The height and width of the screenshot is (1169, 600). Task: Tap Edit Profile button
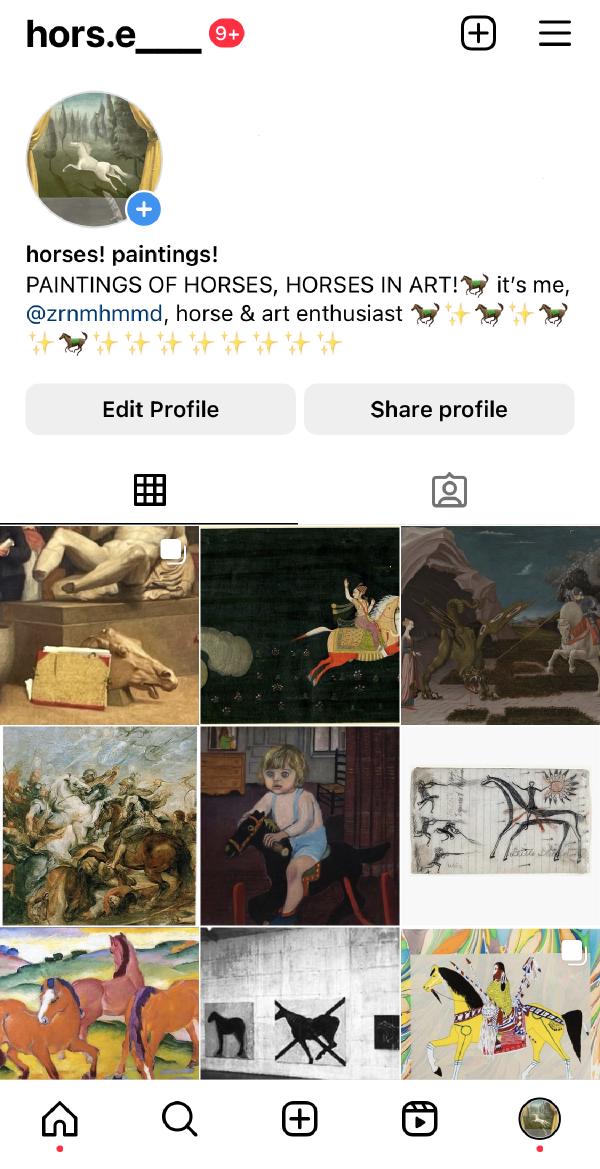coord(160,409)
